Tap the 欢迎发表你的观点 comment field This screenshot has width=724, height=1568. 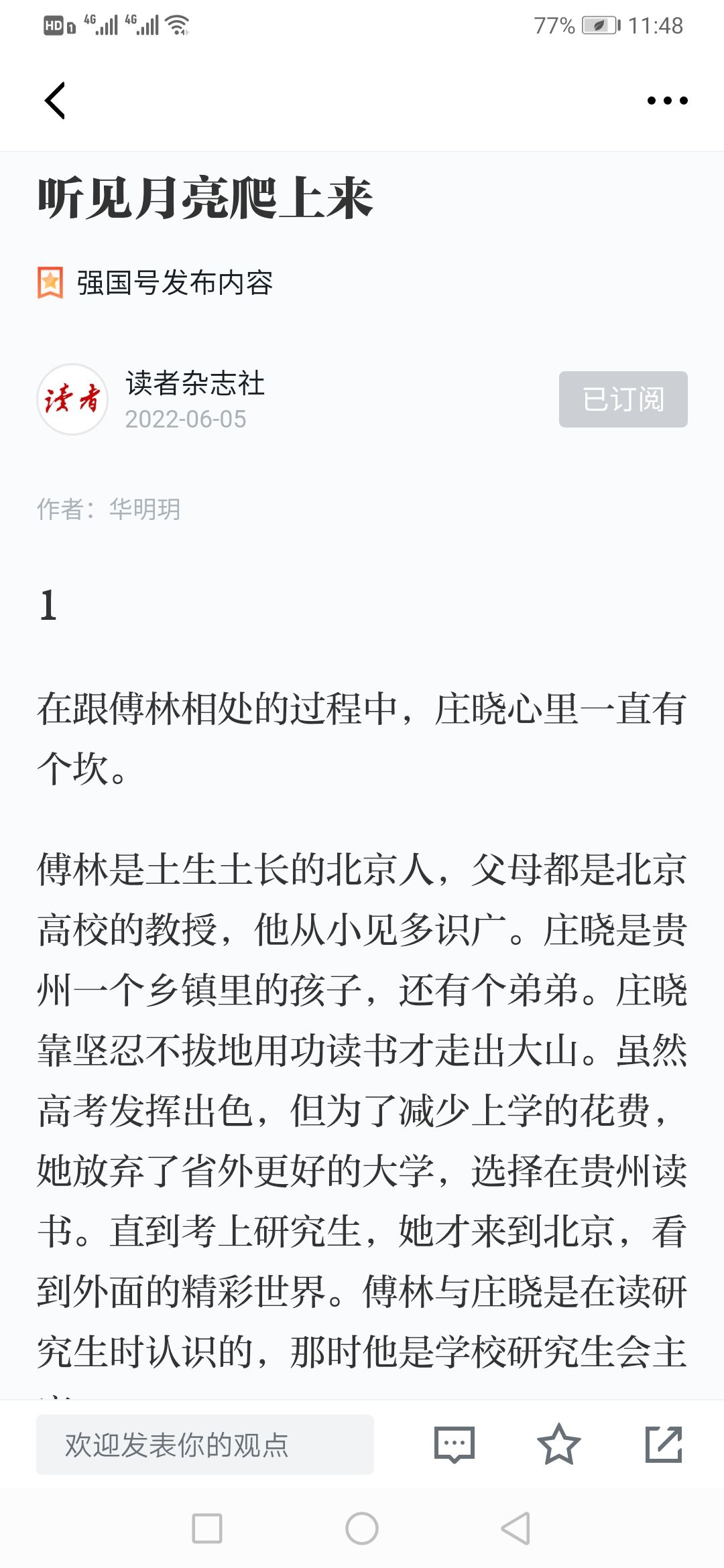205,1445
